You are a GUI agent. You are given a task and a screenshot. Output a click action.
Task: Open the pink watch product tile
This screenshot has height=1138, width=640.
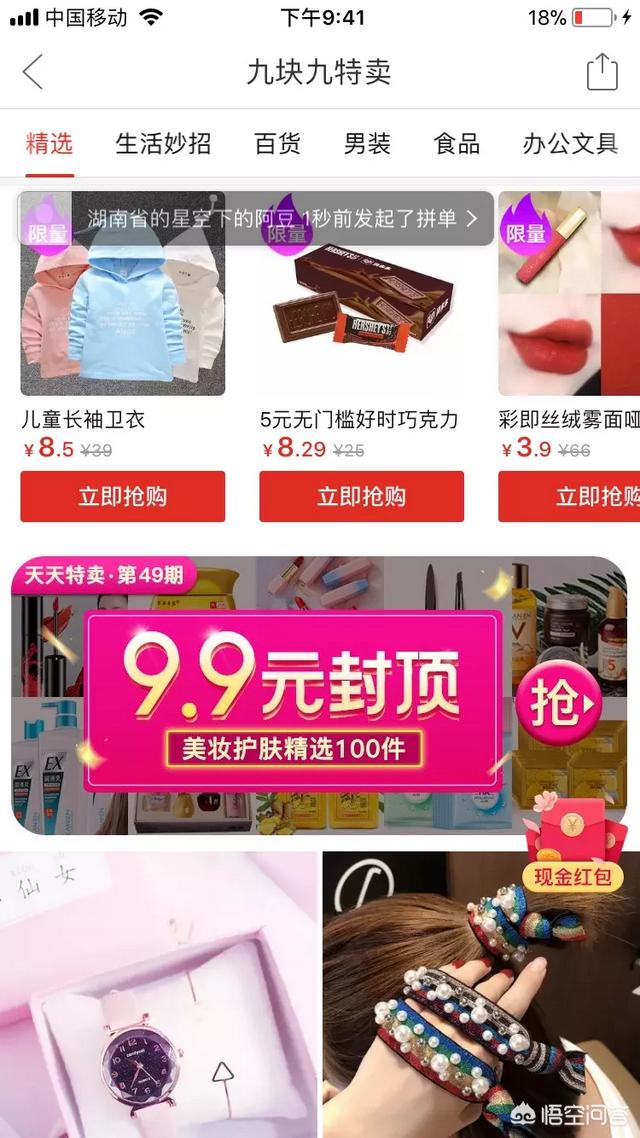(158, 995)
